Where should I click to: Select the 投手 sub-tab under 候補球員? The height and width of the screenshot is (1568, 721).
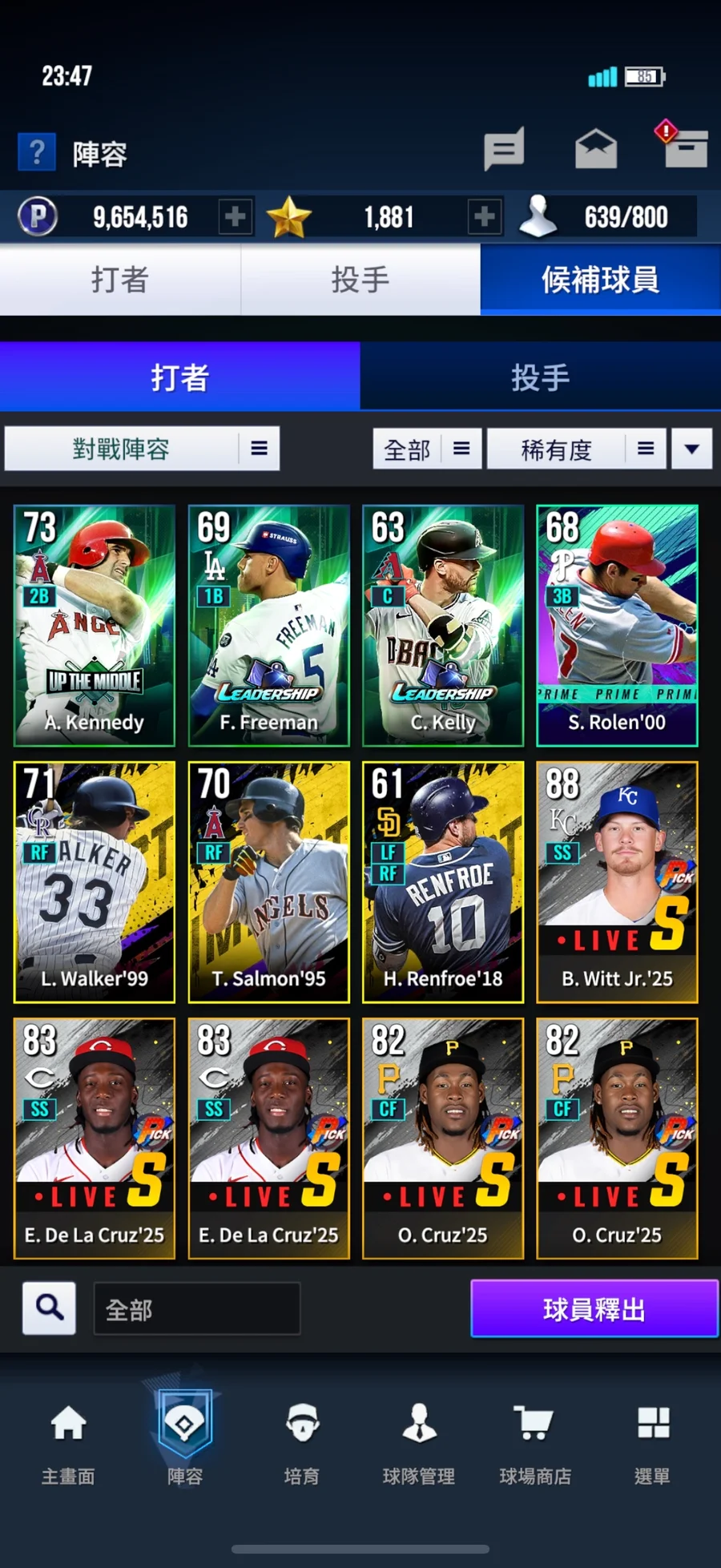coord(540,377)
